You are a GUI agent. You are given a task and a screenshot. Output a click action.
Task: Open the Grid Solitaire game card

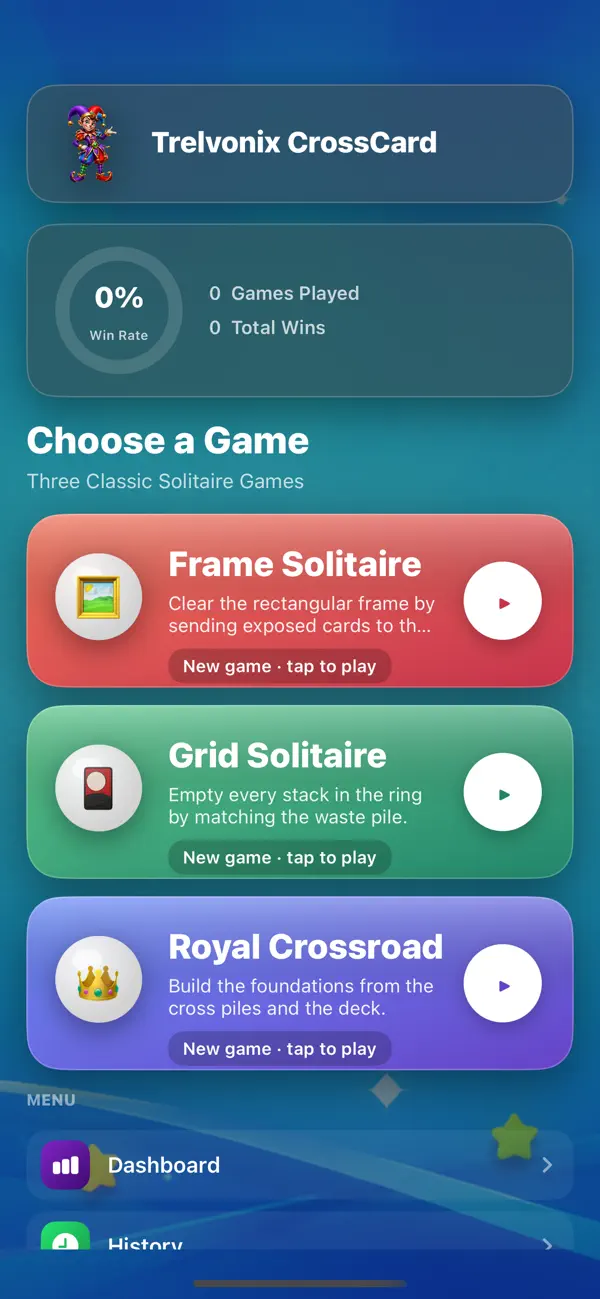click(300, 792)
